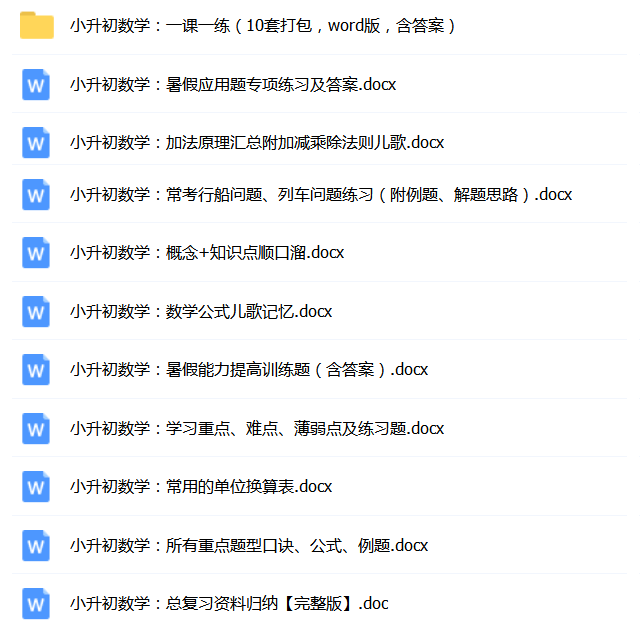The image size is (640, 627).
Task: Open 常用的单位换算表.docx
Action: pyautogui.click(x=201, y=486)
